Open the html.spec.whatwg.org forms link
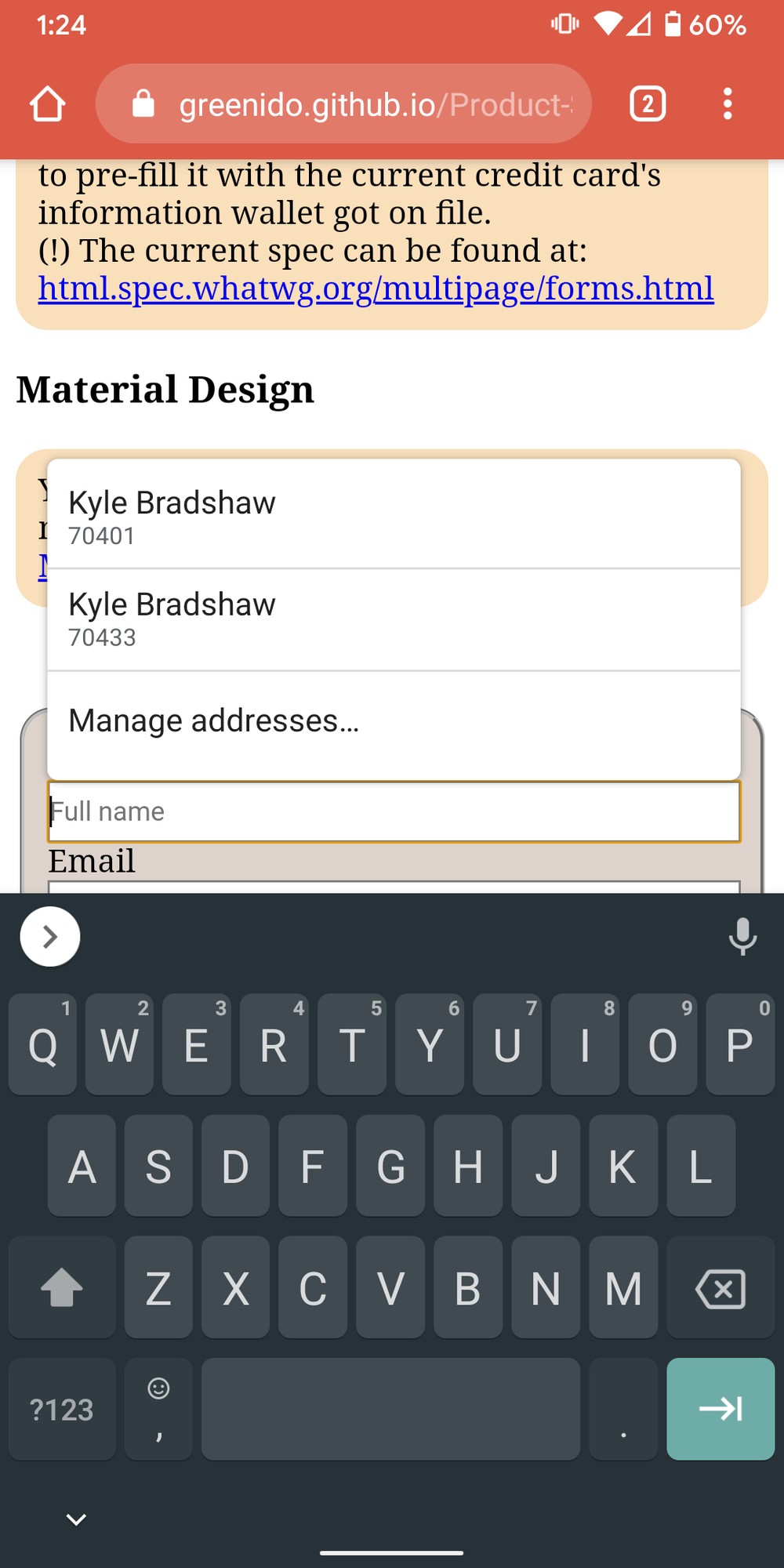Screen dimensions: 784x1568 (376, 288)
